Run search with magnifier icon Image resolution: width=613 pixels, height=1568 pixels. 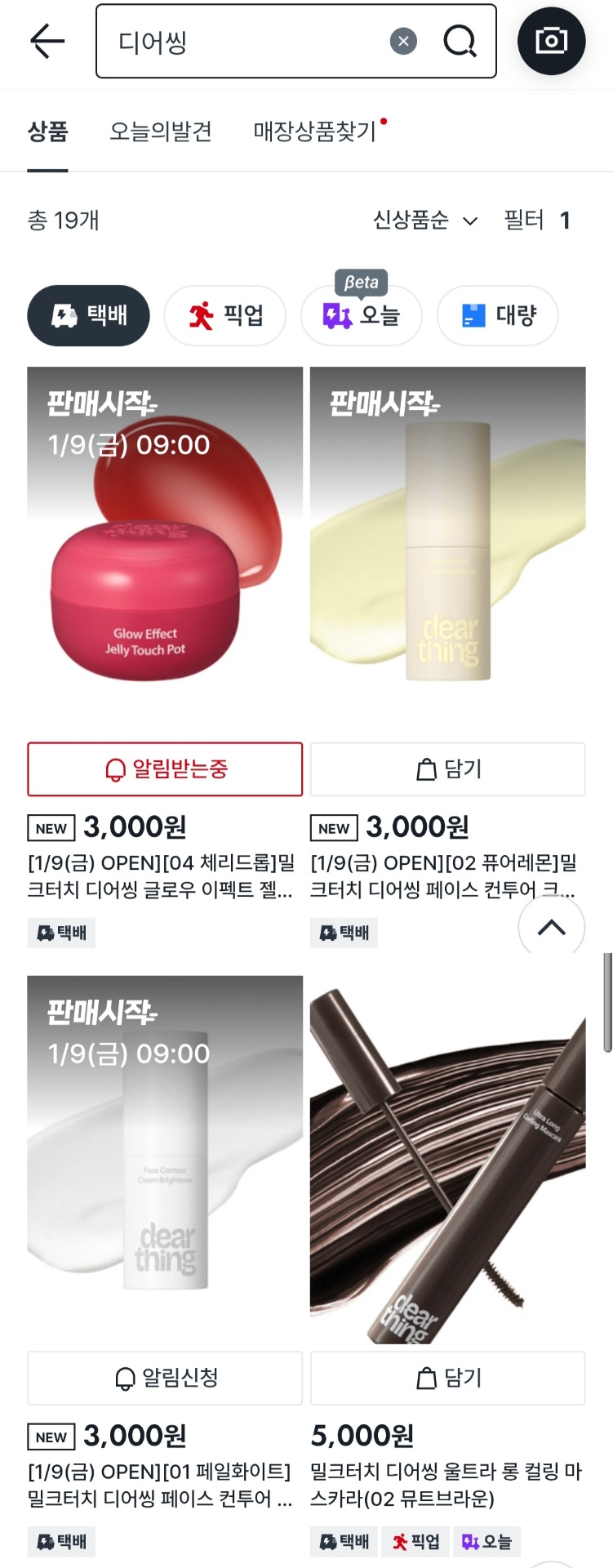click(x=460, y=41)
